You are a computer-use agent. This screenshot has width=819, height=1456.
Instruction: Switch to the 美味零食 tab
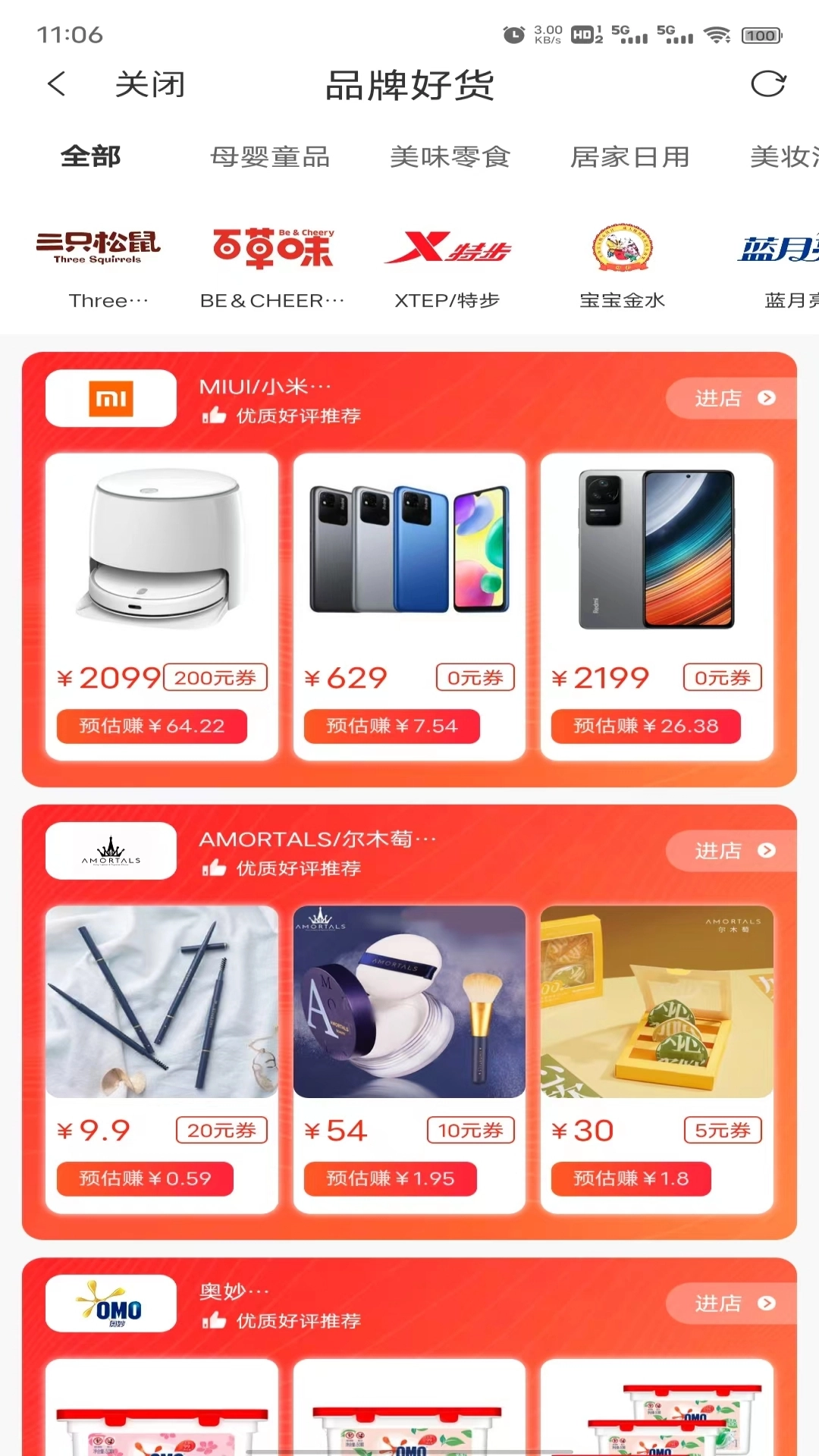click(449, 157)
